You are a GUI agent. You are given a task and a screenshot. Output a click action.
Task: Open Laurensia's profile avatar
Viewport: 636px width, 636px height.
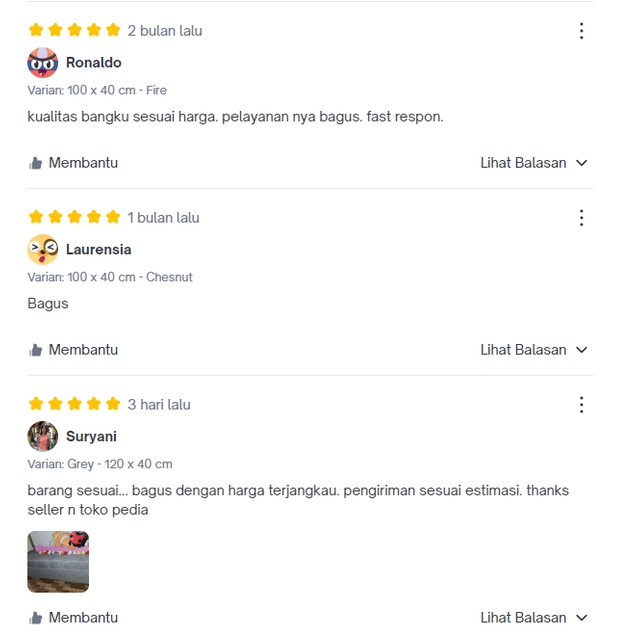(43, 250)
